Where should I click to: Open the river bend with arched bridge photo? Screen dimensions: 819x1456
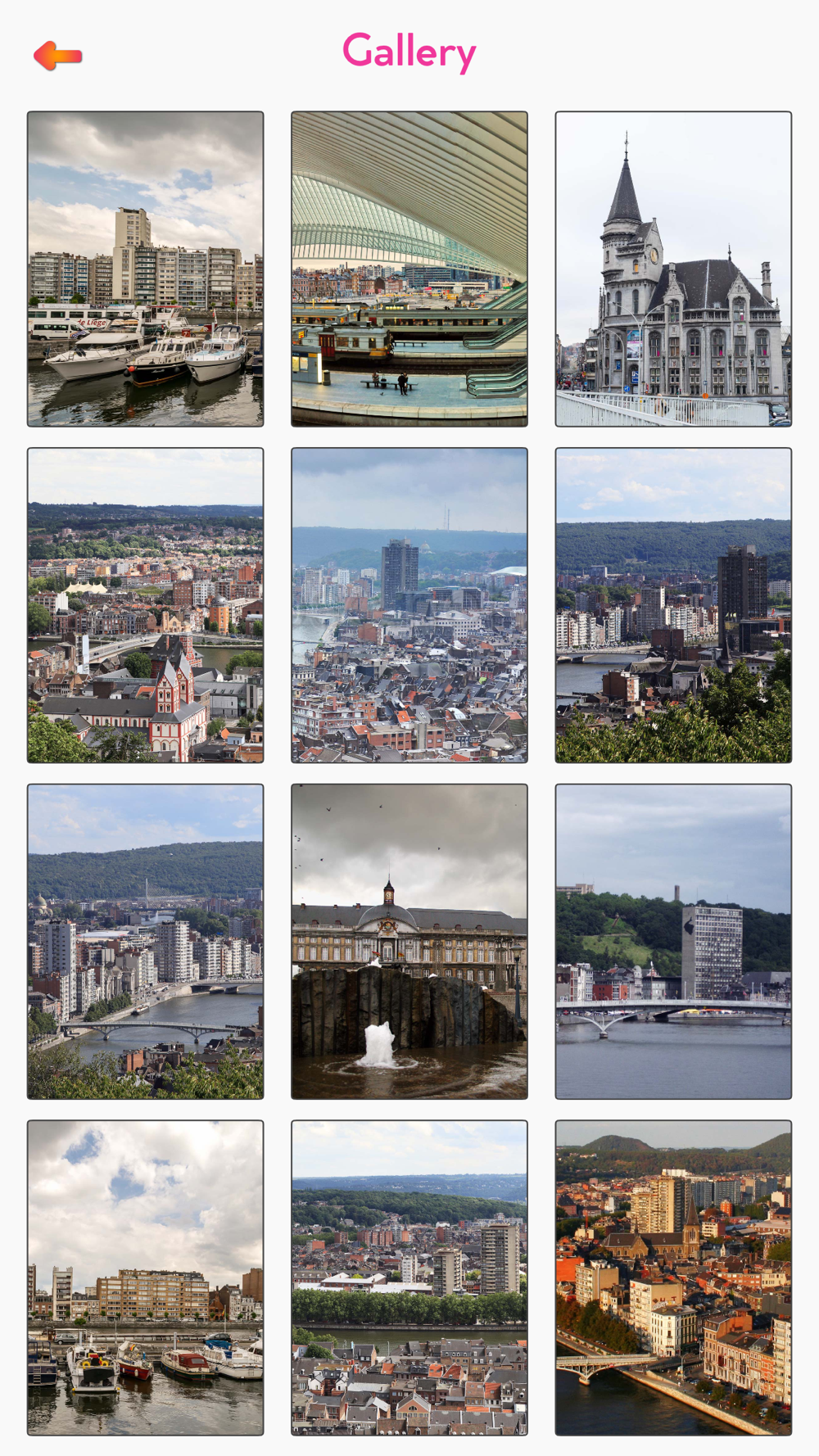[x=146, y=942]
